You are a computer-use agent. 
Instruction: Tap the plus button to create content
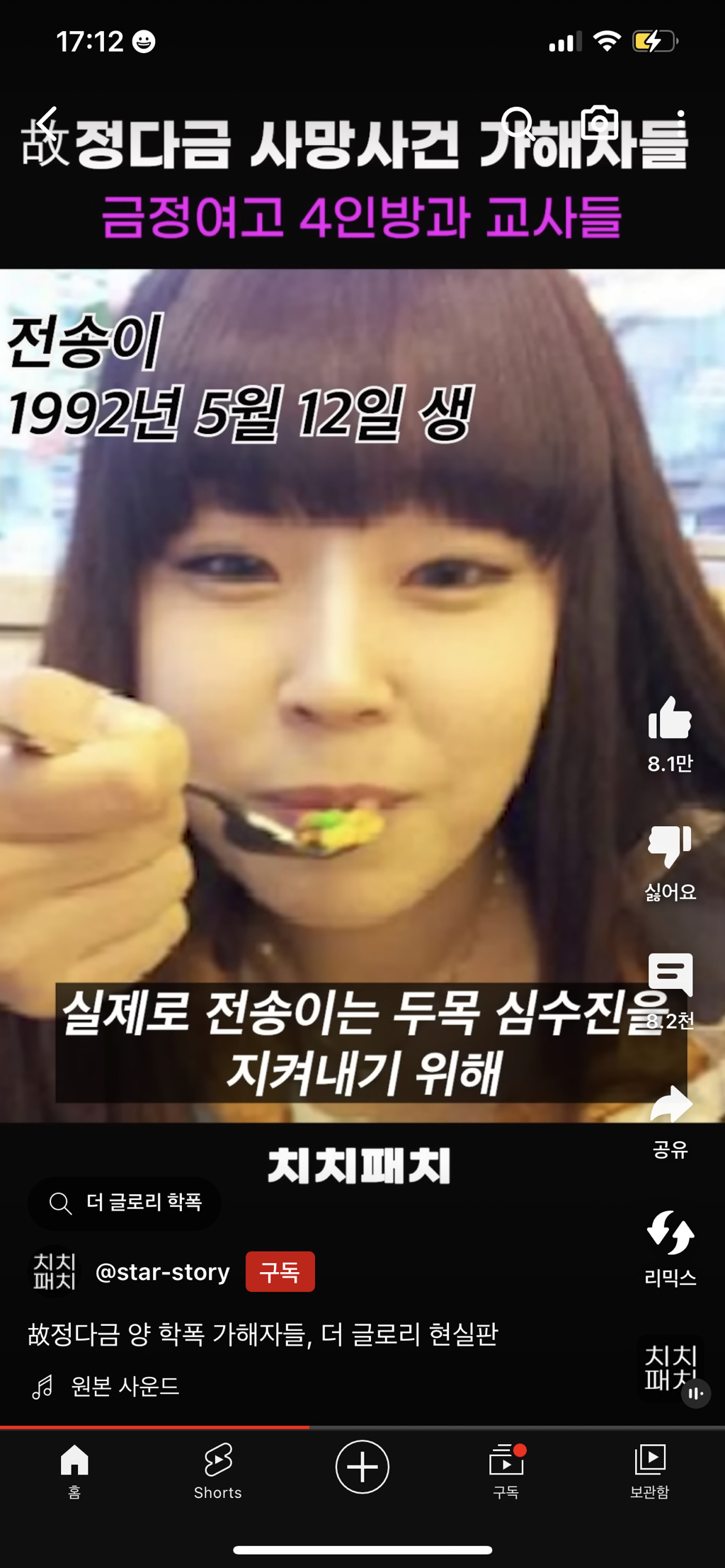click(362, 1467)
